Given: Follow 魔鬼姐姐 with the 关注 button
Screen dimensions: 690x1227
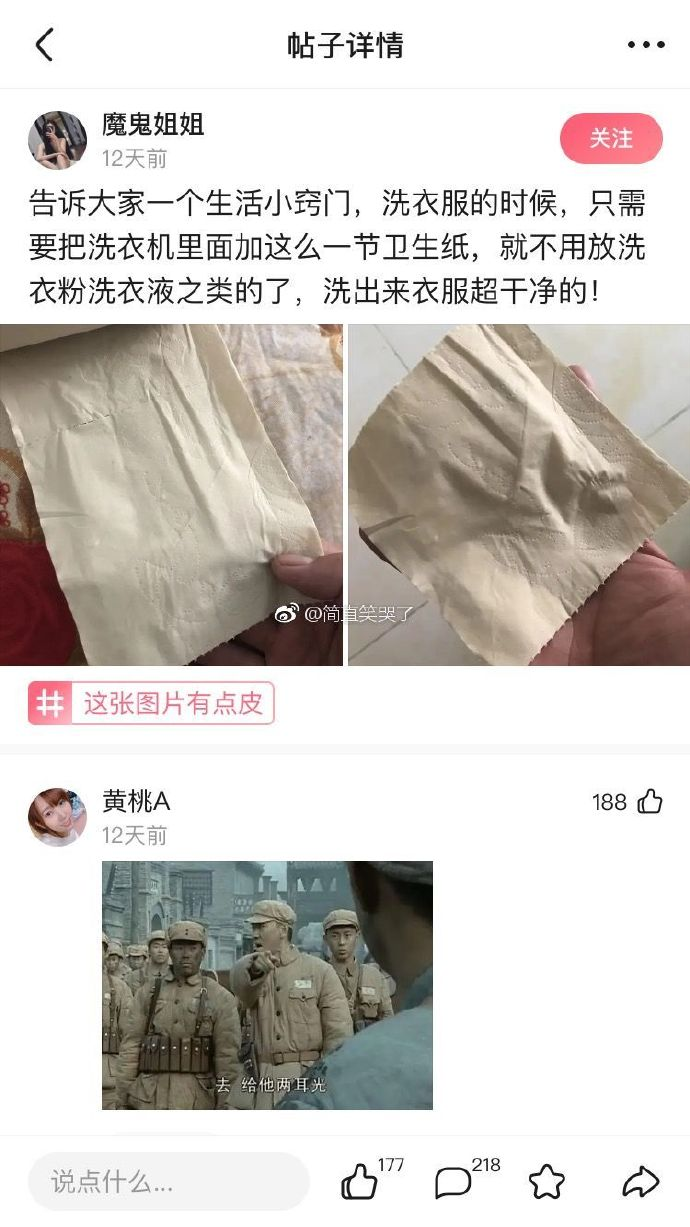Looking at the screenshot, I should pyautogui.click(x=611, y=138).
